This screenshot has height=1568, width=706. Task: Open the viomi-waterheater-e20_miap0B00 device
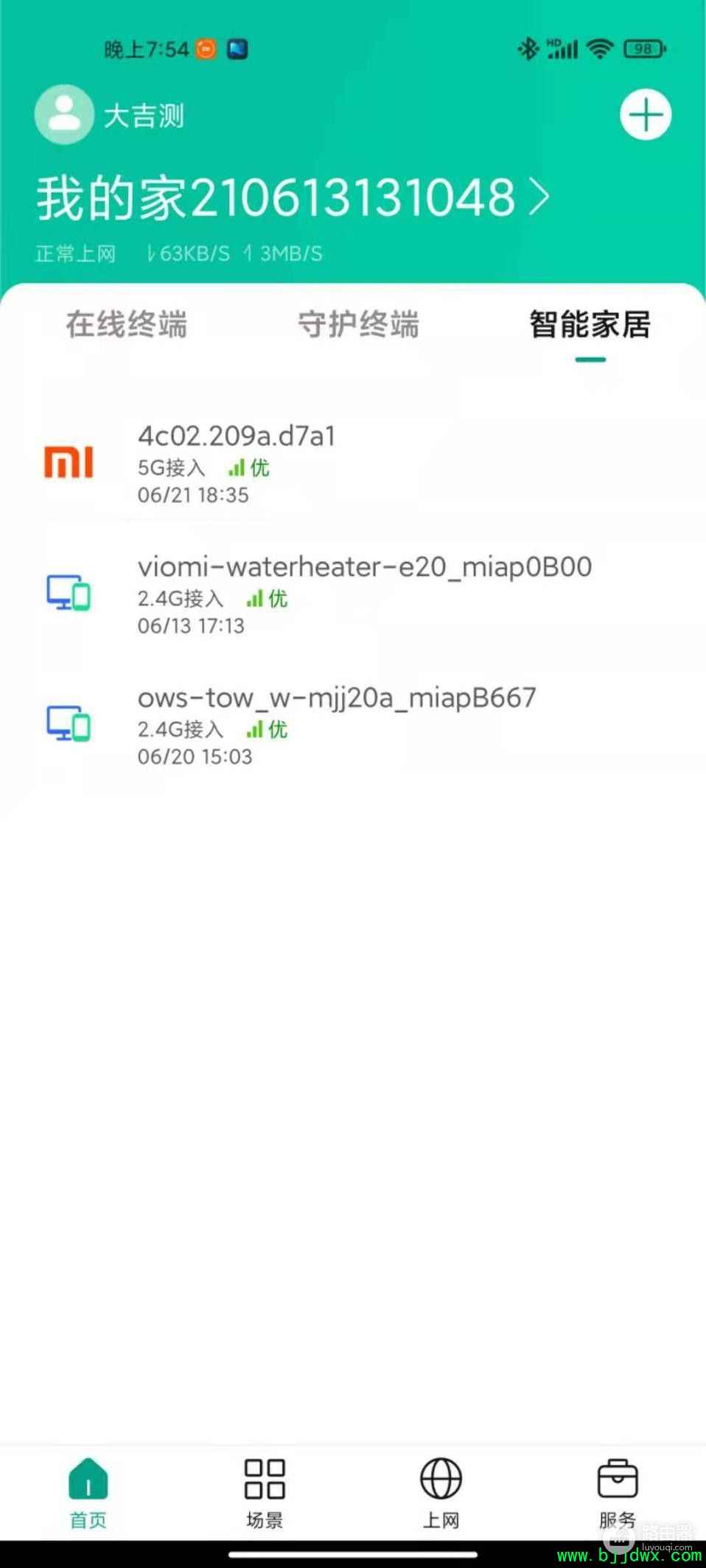(x=353, y=594)
